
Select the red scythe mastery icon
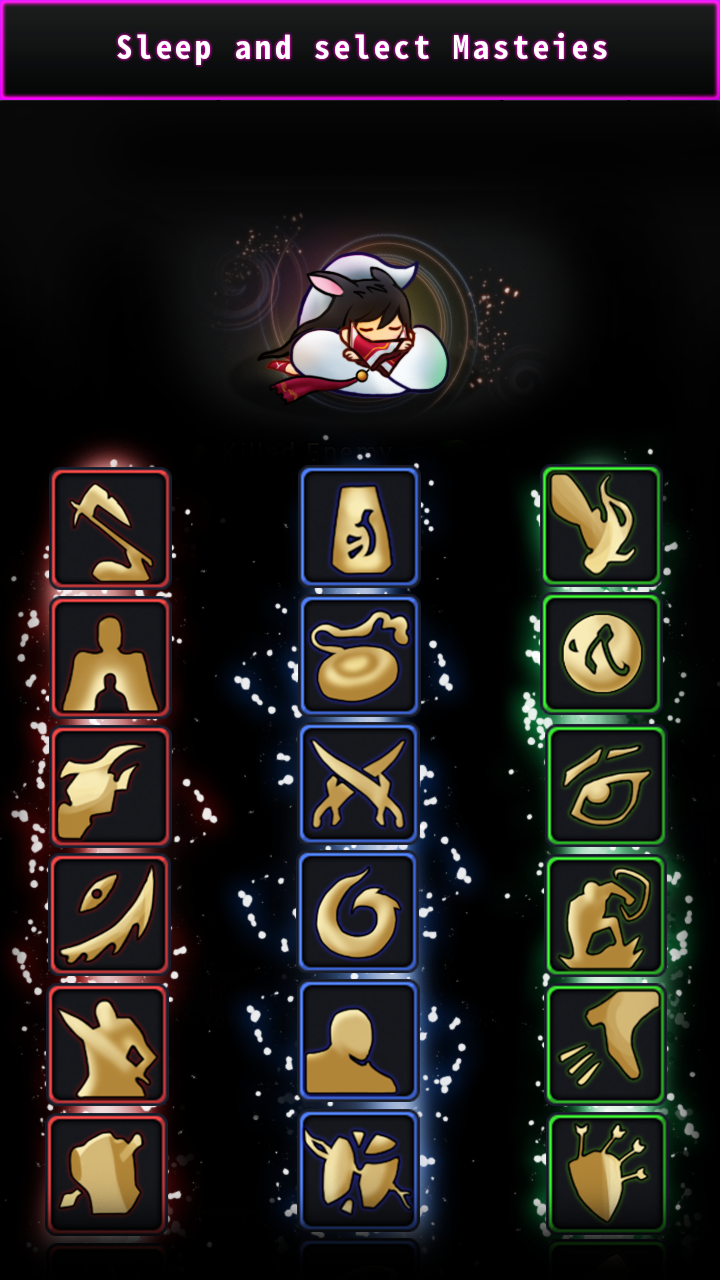click(x=110, y=528)
